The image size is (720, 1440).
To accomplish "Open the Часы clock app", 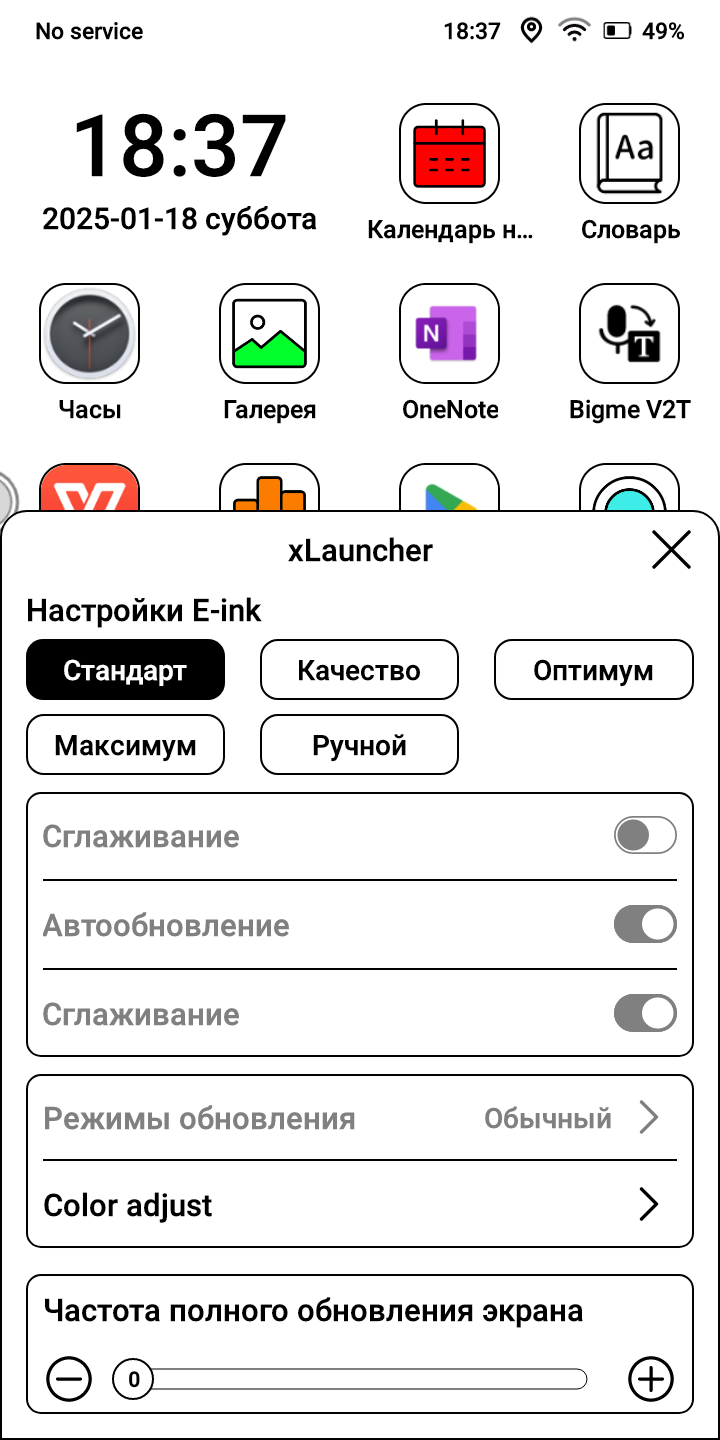I will point(89,333).
